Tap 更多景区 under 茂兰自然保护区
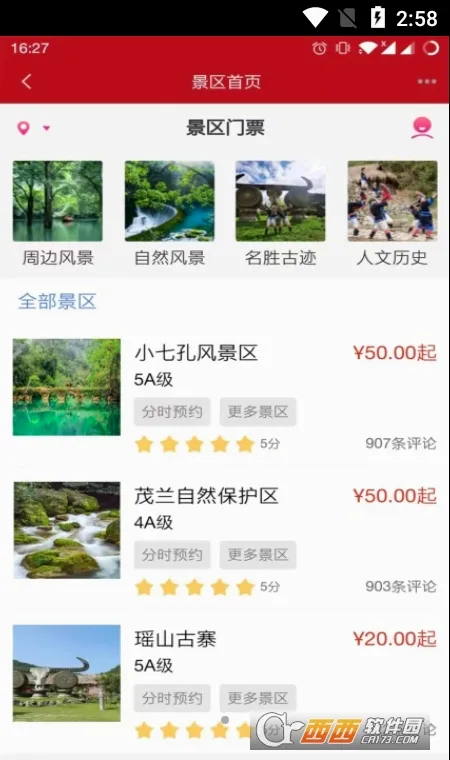 click(258, 554)
